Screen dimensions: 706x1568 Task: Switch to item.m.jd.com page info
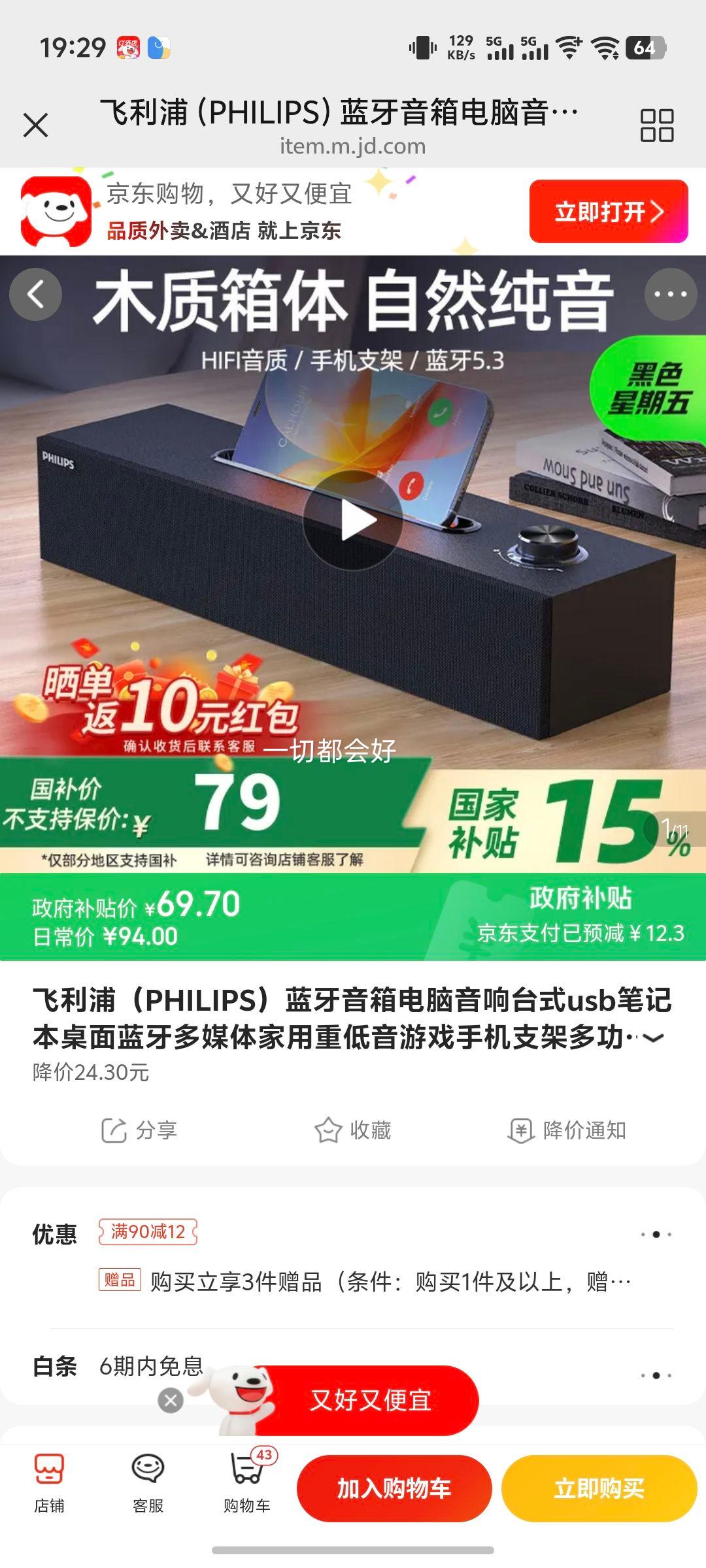pos(352,145)
